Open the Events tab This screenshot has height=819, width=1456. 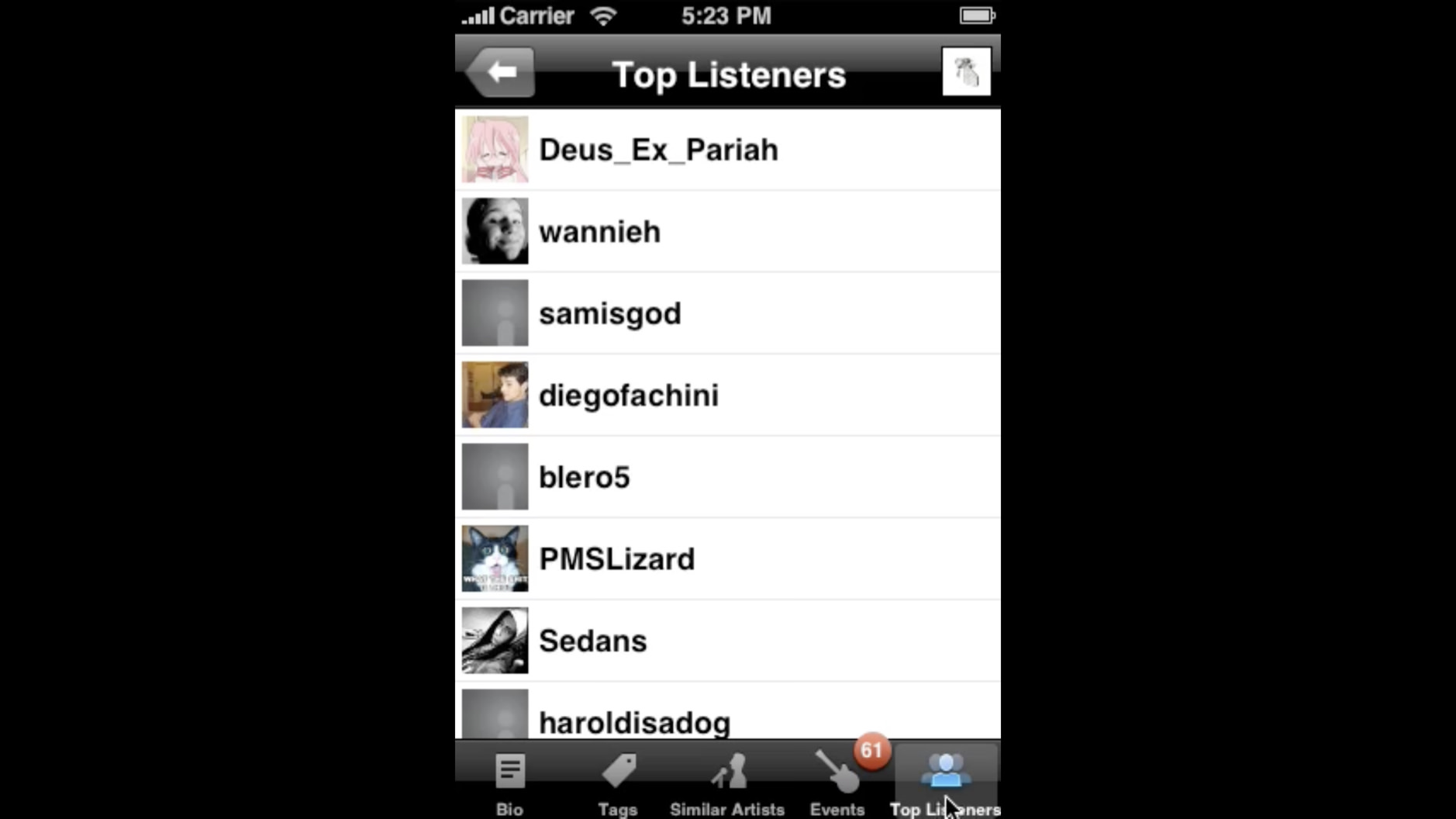(x=837, y=782)
